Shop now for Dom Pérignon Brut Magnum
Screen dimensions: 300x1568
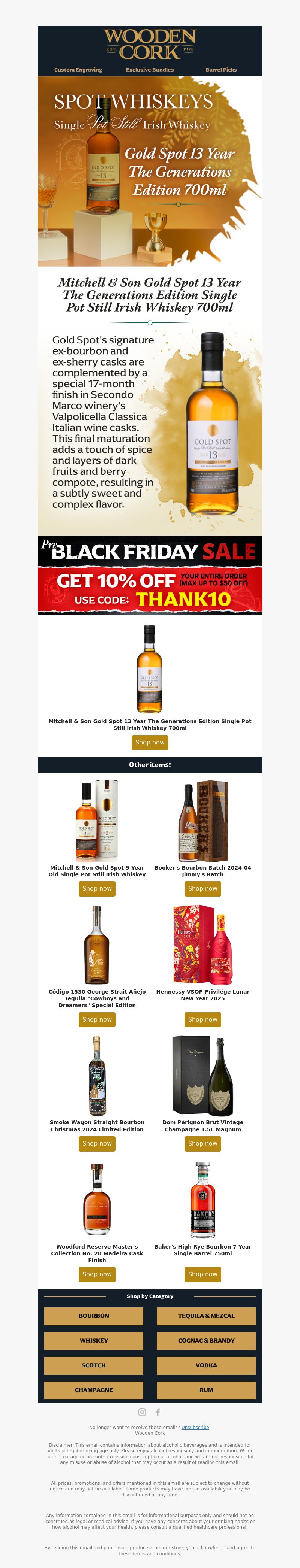point(202,1144)
